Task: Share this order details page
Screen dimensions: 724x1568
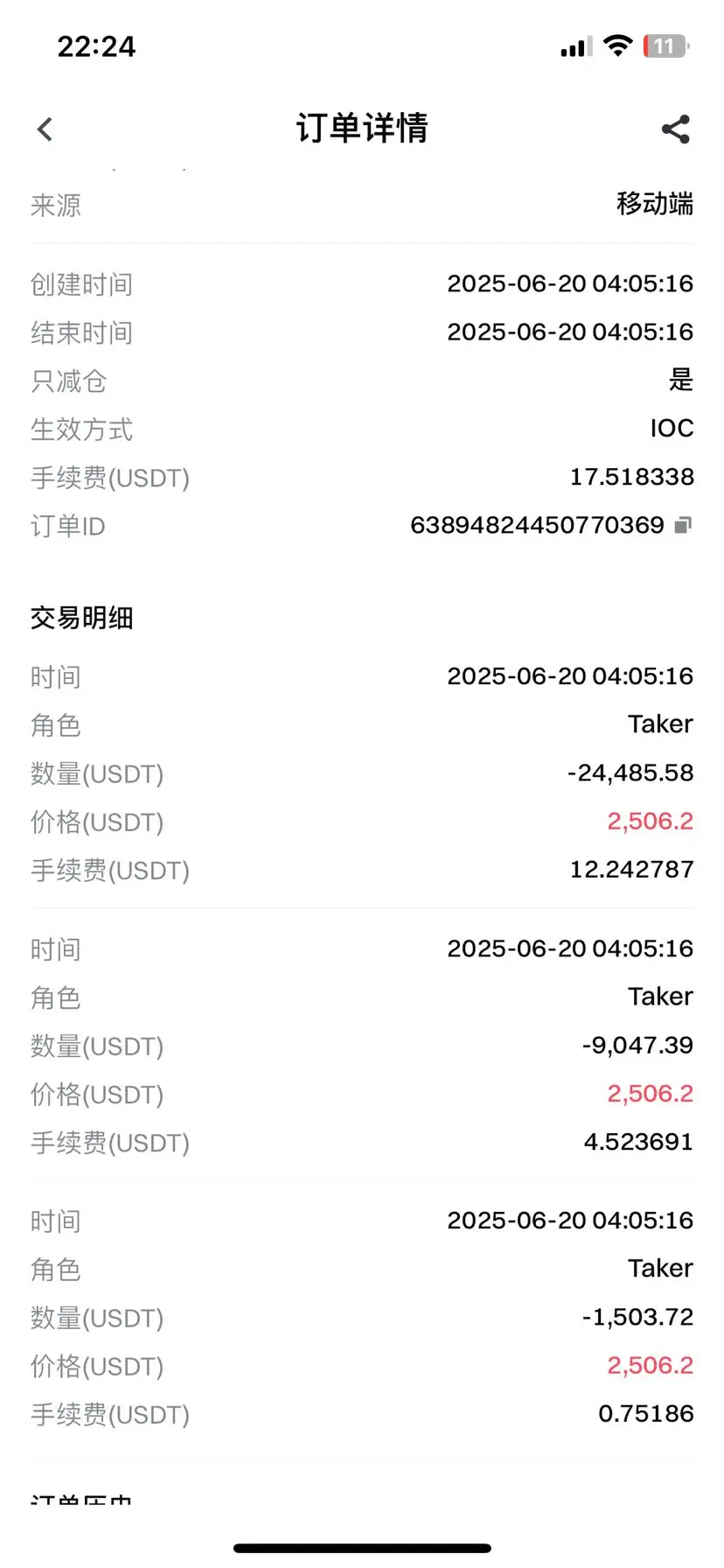Action: pos(675,129)
